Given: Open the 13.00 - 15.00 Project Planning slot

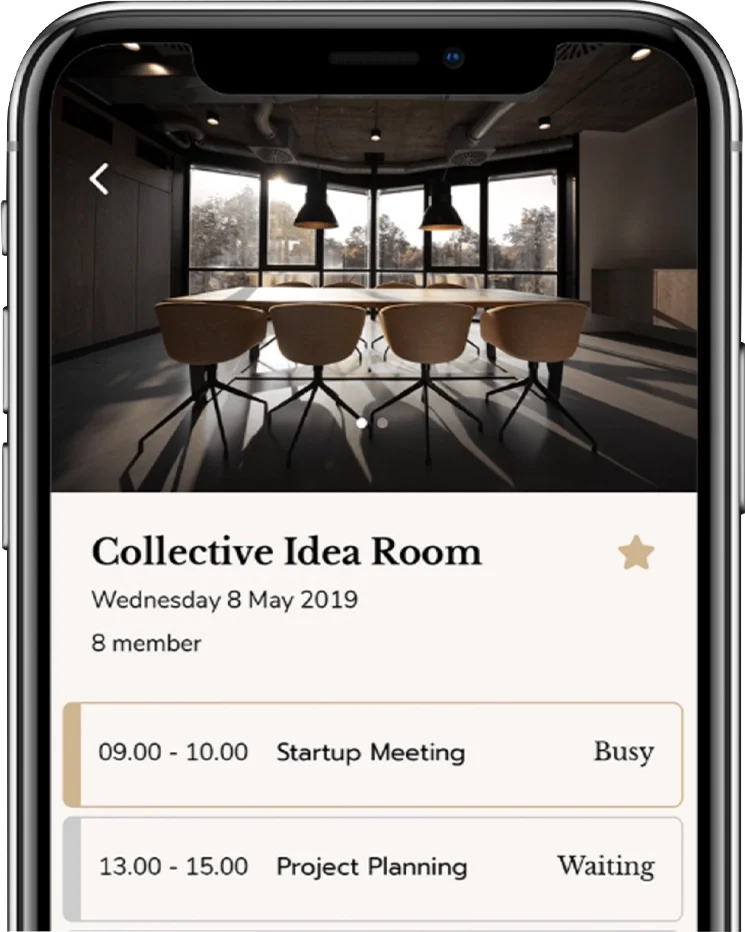Looking at the screenshot, I should [x=372, y=866].
